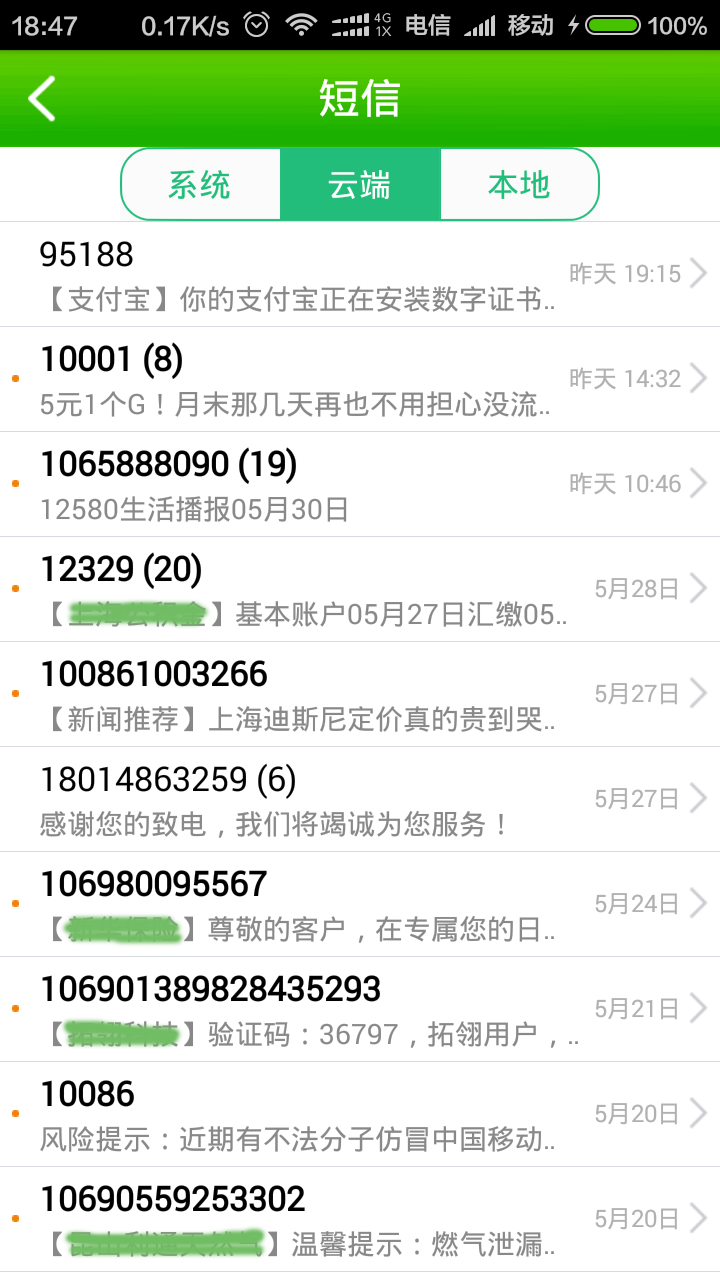
Task: Open the verification code message from 106901389828435293
Action: coord(360,1009)
